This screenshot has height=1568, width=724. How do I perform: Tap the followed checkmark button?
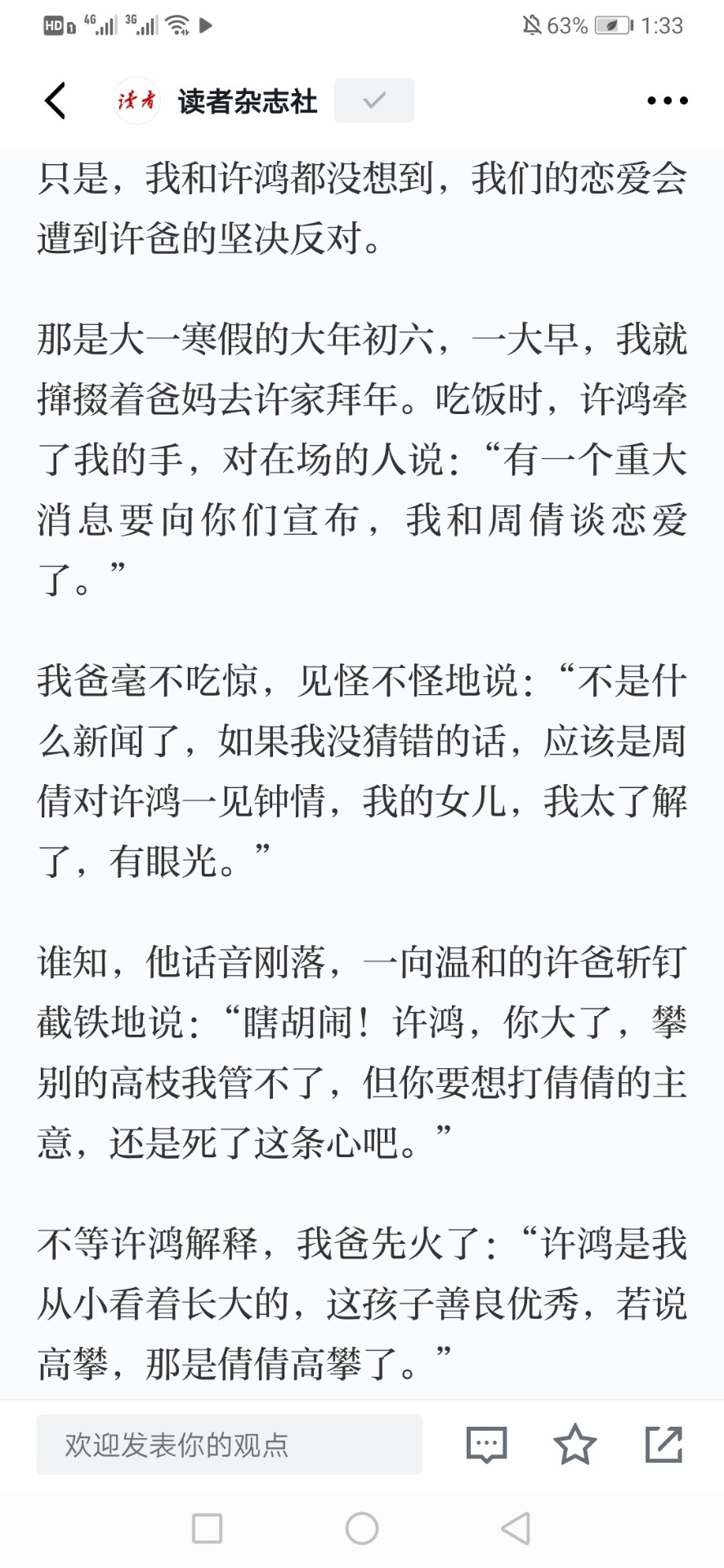tap(373, 100)
